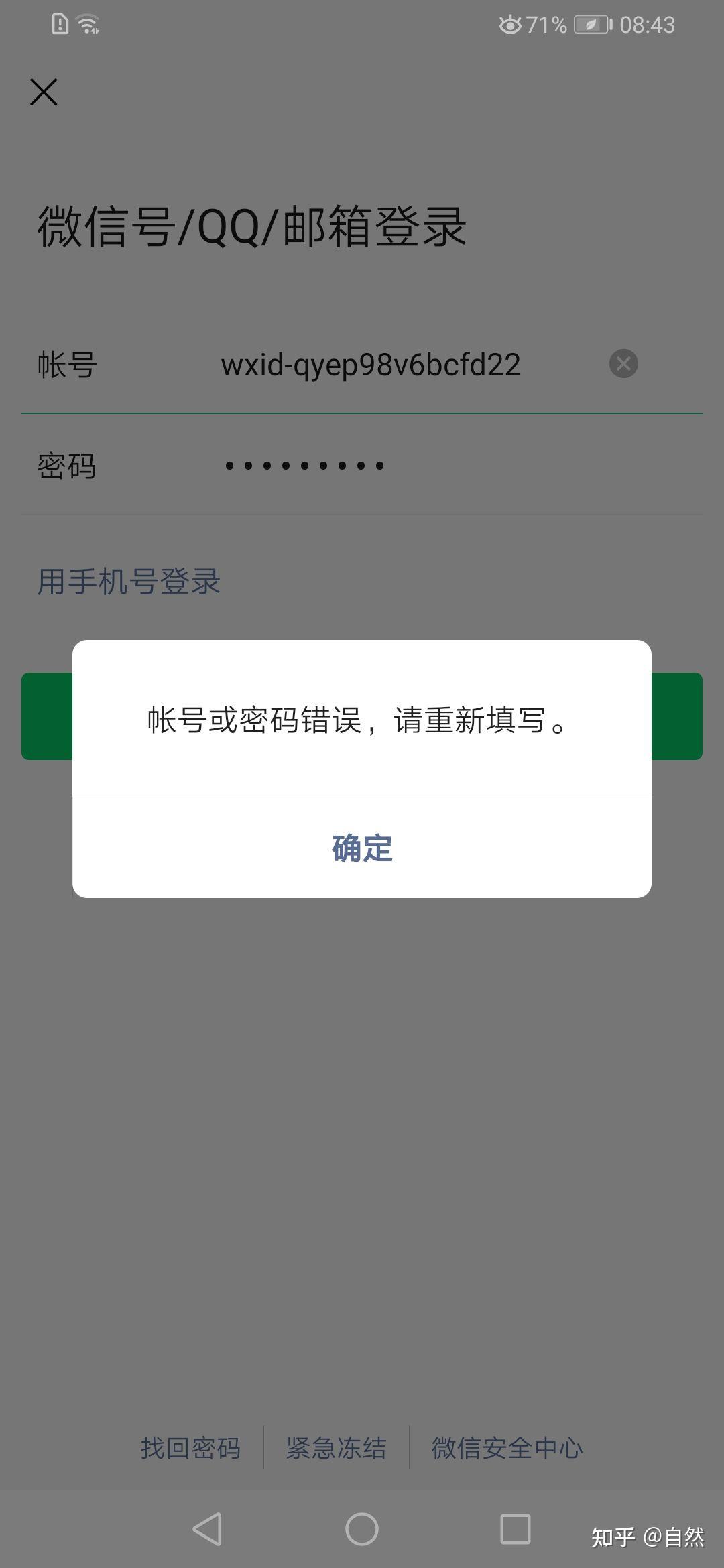The image size is (724, 1568).
Task: Switch to 用手机号登录
Action: point(129,581)
